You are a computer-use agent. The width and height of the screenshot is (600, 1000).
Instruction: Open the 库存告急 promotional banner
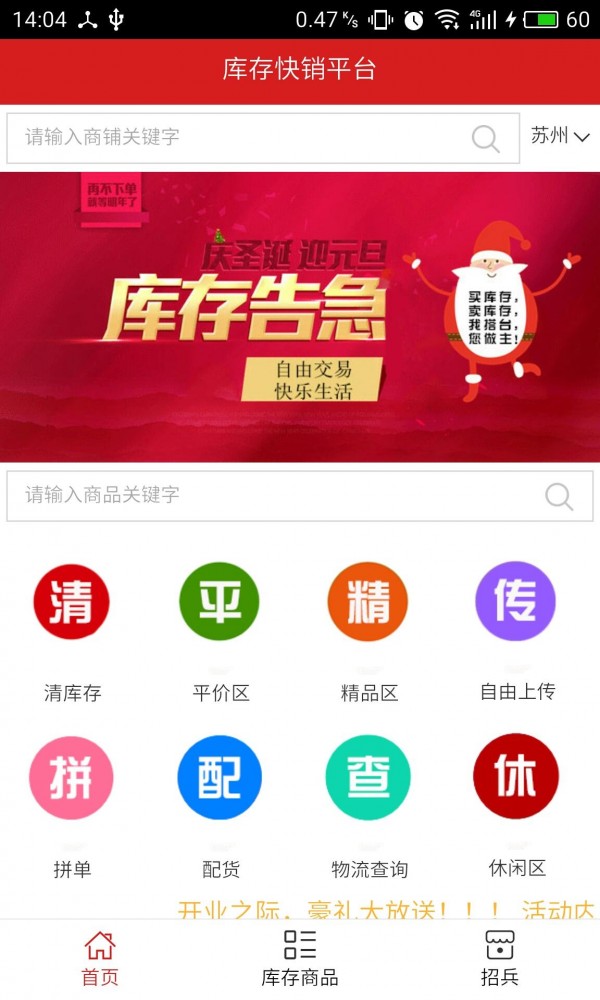point(300,316)
